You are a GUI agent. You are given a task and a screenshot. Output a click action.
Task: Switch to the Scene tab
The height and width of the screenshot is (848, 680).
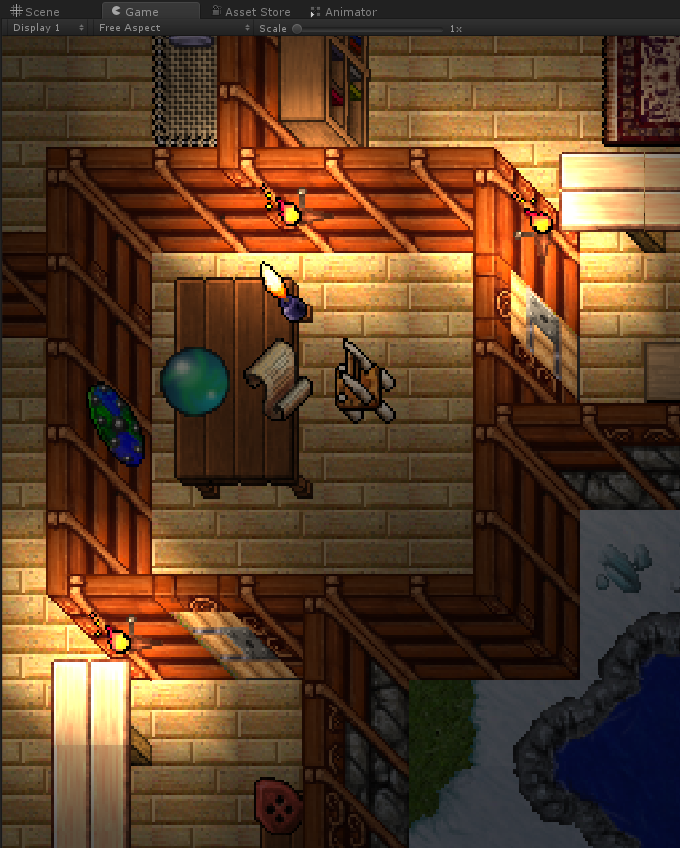[35, 12]
